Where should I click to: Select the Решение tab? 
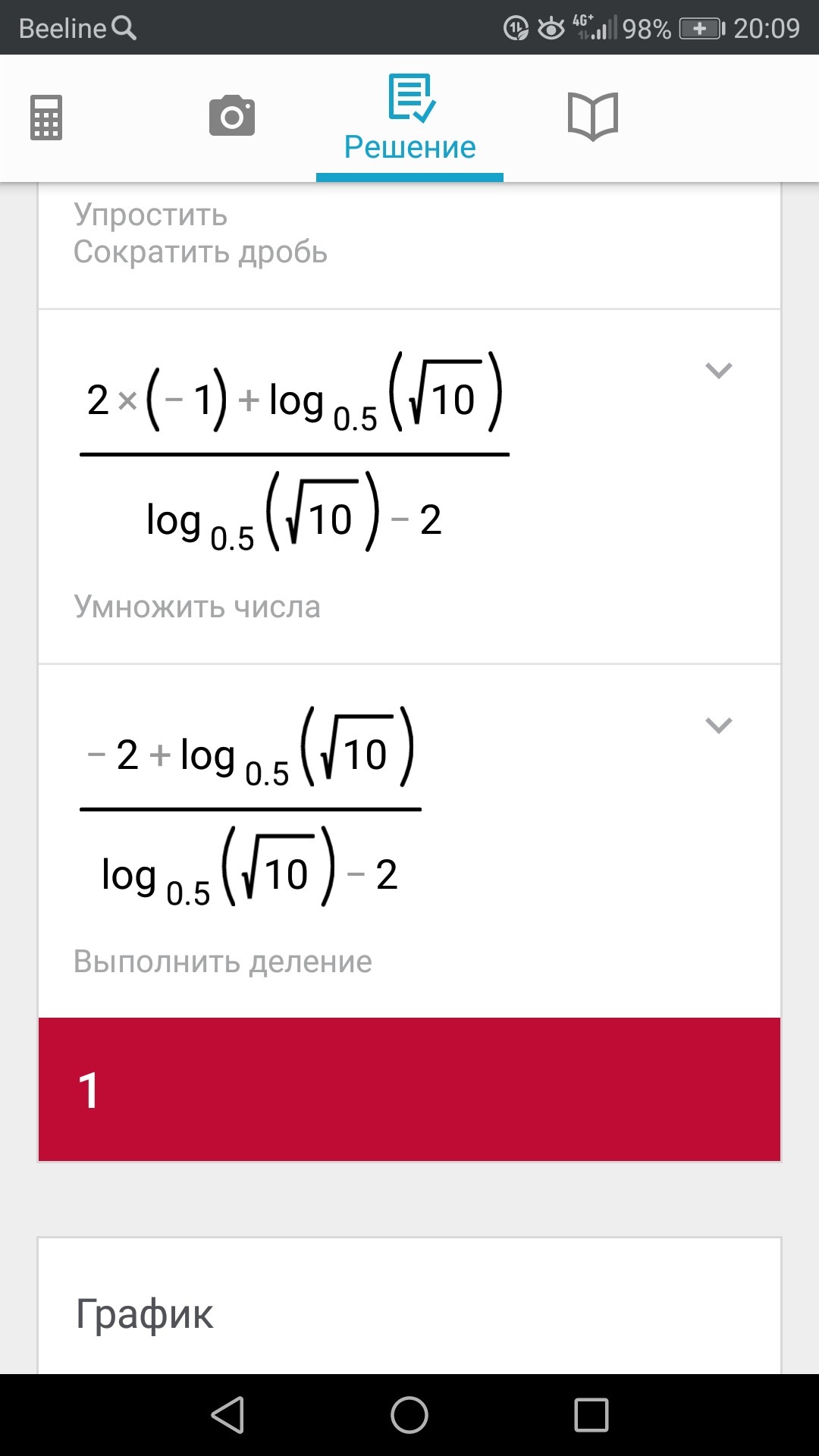(409, 119)
